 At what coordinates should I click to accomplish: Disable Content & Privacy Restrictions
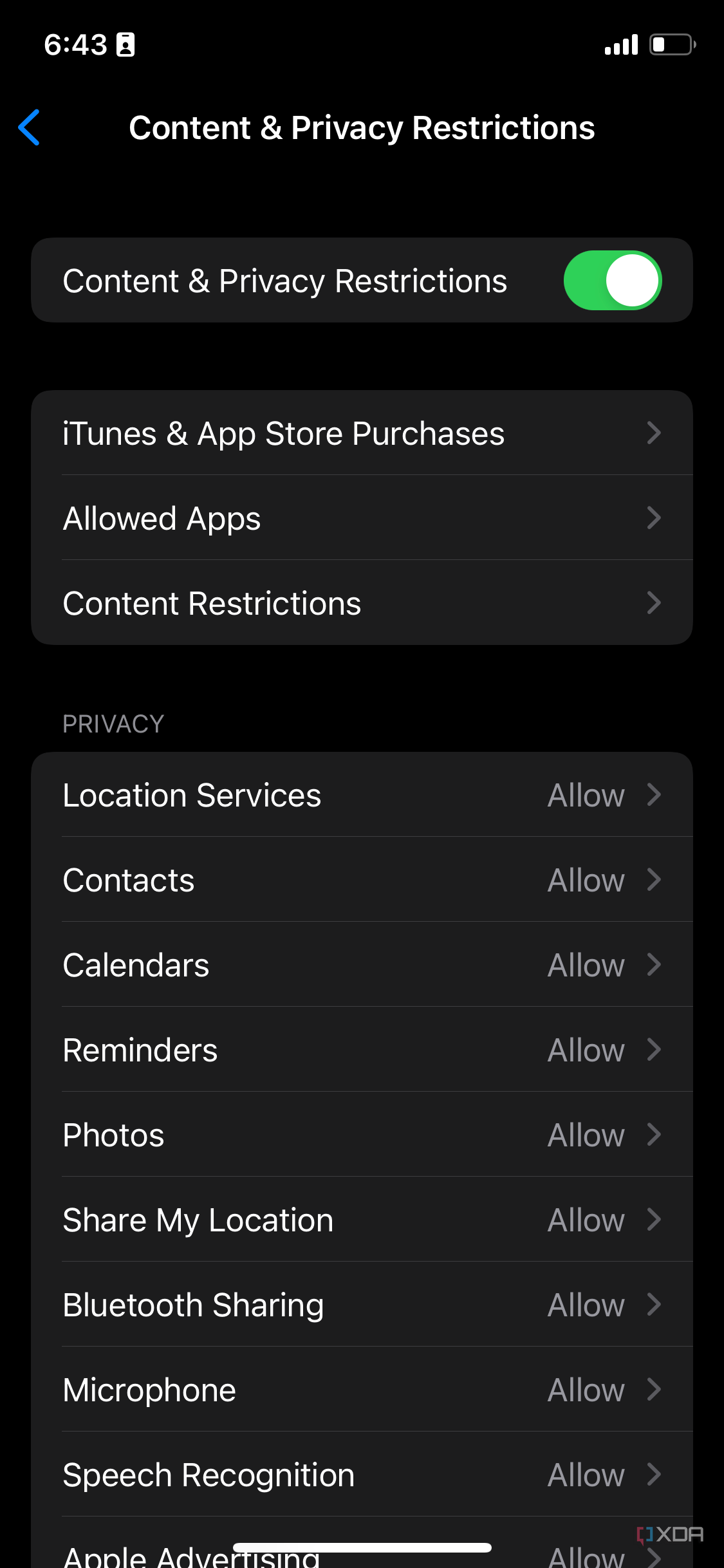(611, 280)
